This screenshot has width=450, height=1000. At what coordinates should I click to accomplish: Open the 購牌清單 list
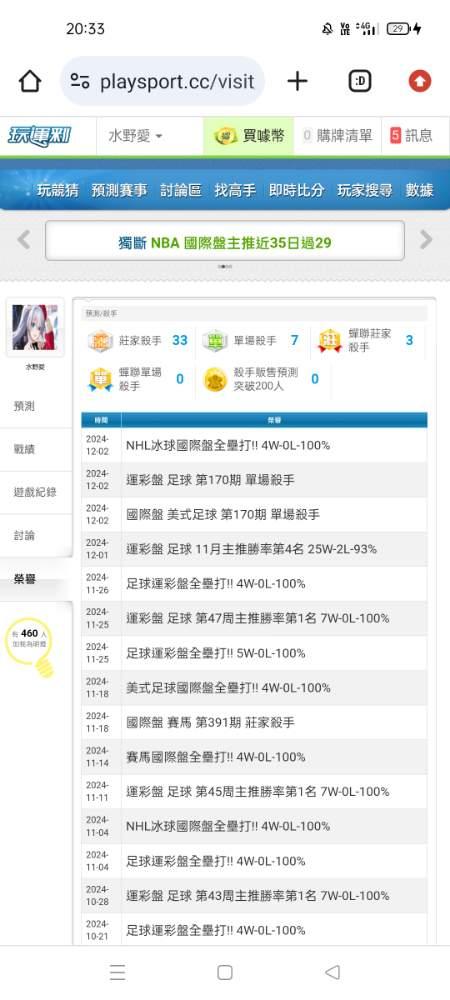[337, 136]
